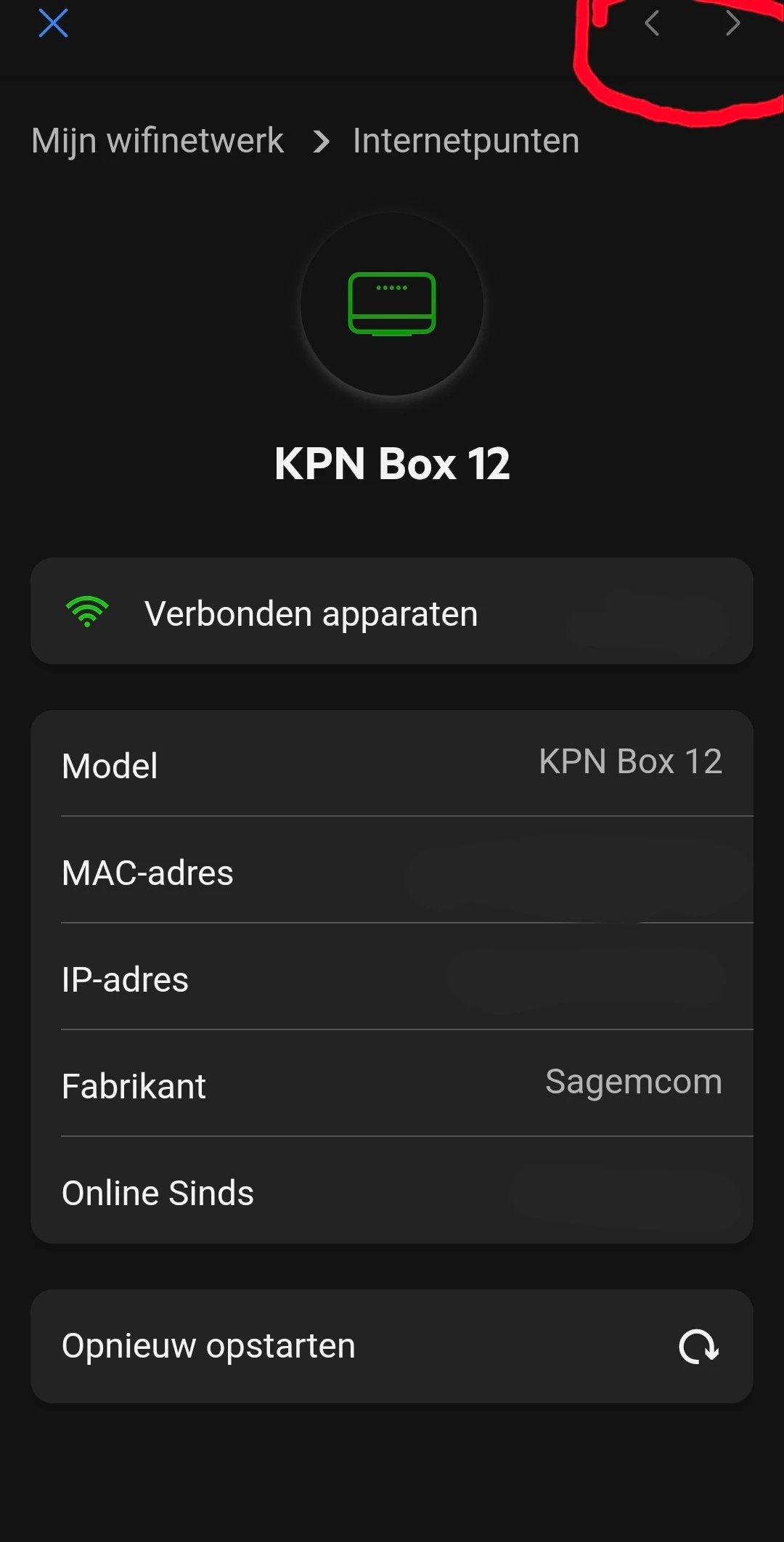784x1542 pixels.
Task: Go to the next internet point
Action: 733,23
